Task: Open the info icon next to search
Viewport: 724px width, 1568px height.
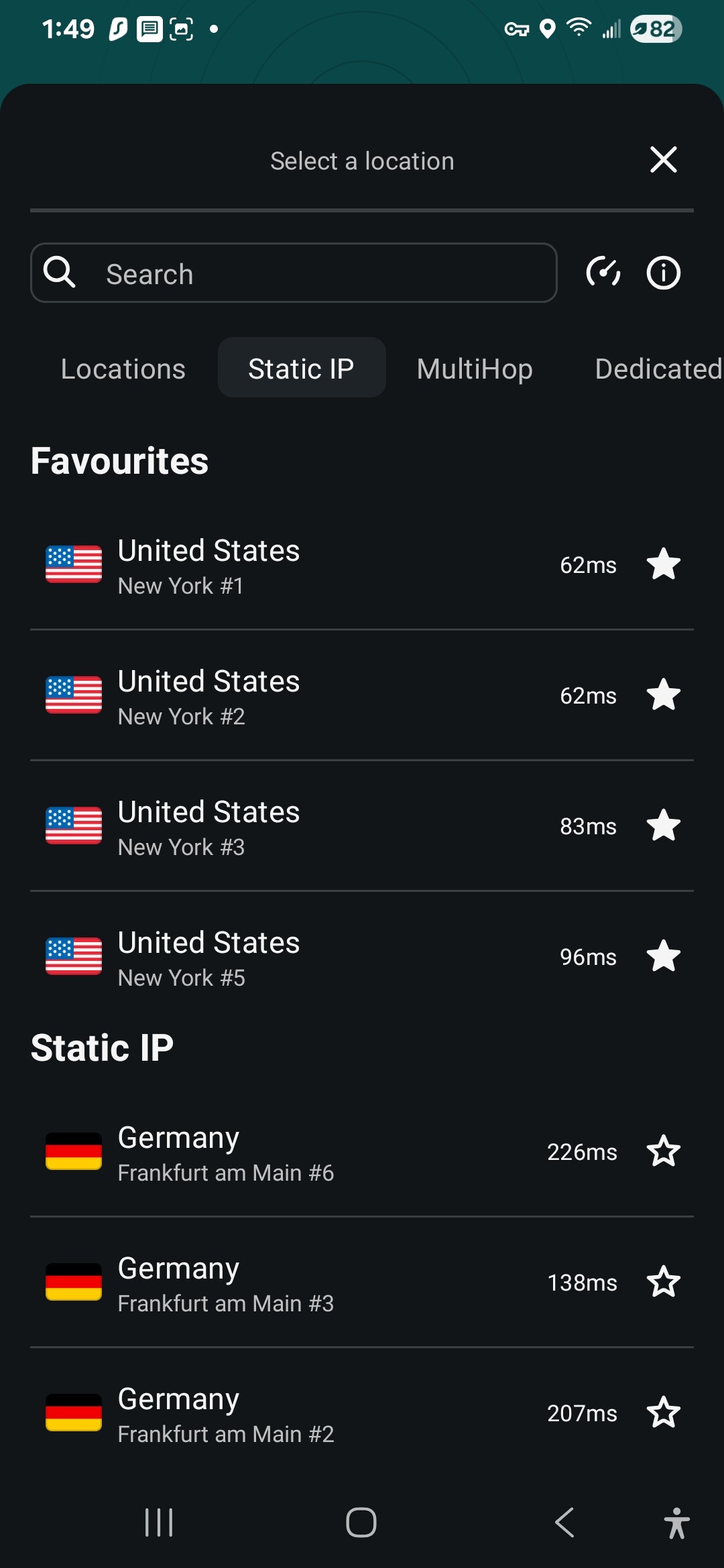Action: [664, 273]
